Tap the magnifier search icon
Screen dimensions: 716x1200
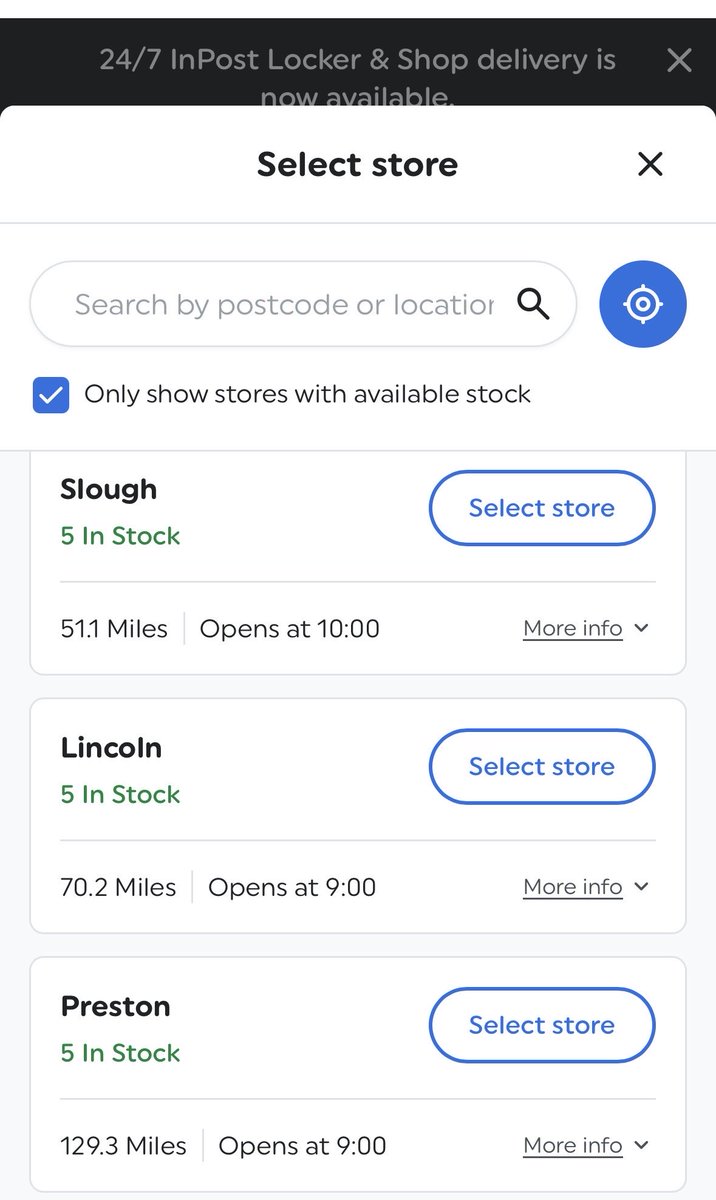click(534, 304)
